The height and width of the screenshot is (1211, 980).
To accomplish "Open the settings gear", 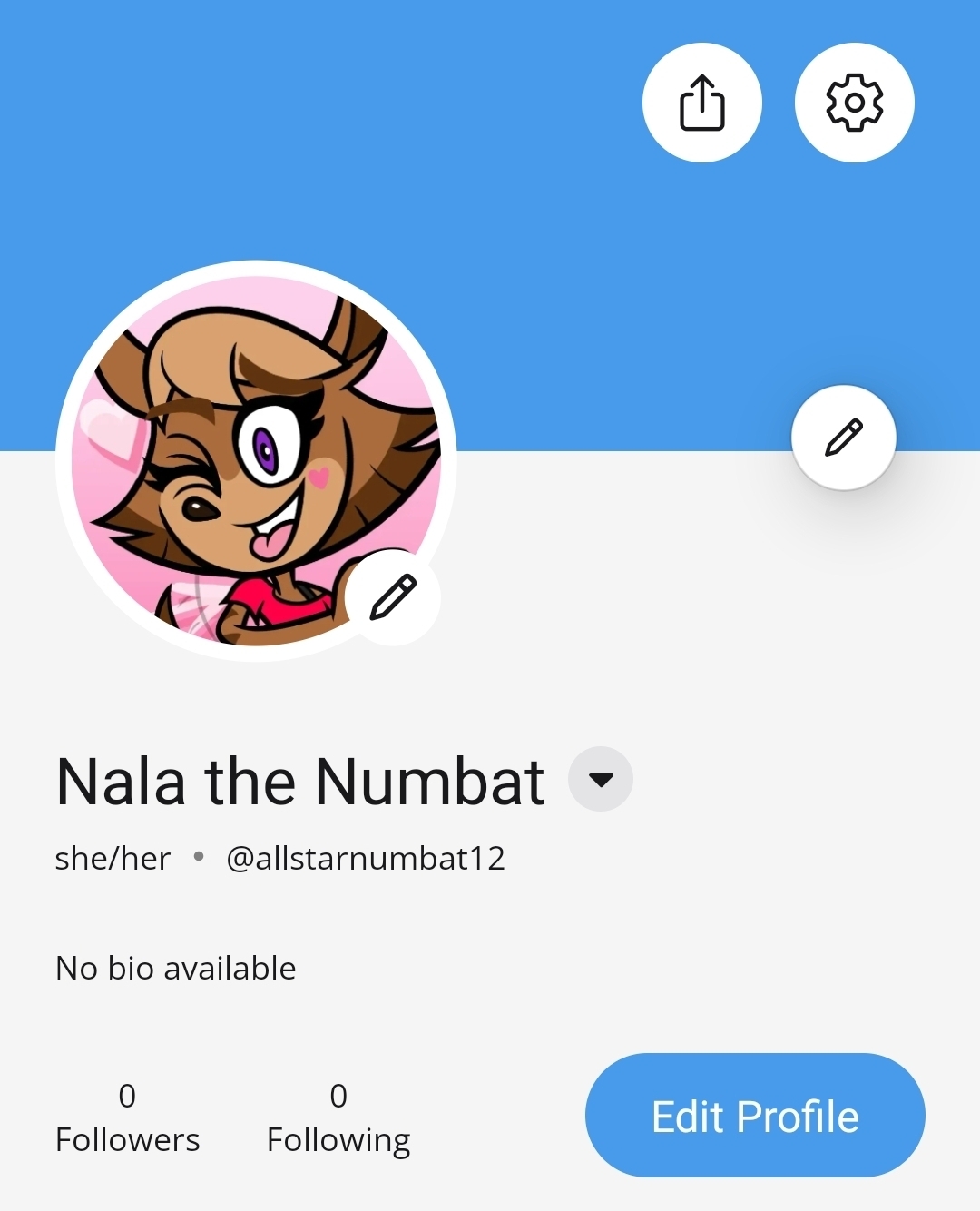I will point(854,103).
